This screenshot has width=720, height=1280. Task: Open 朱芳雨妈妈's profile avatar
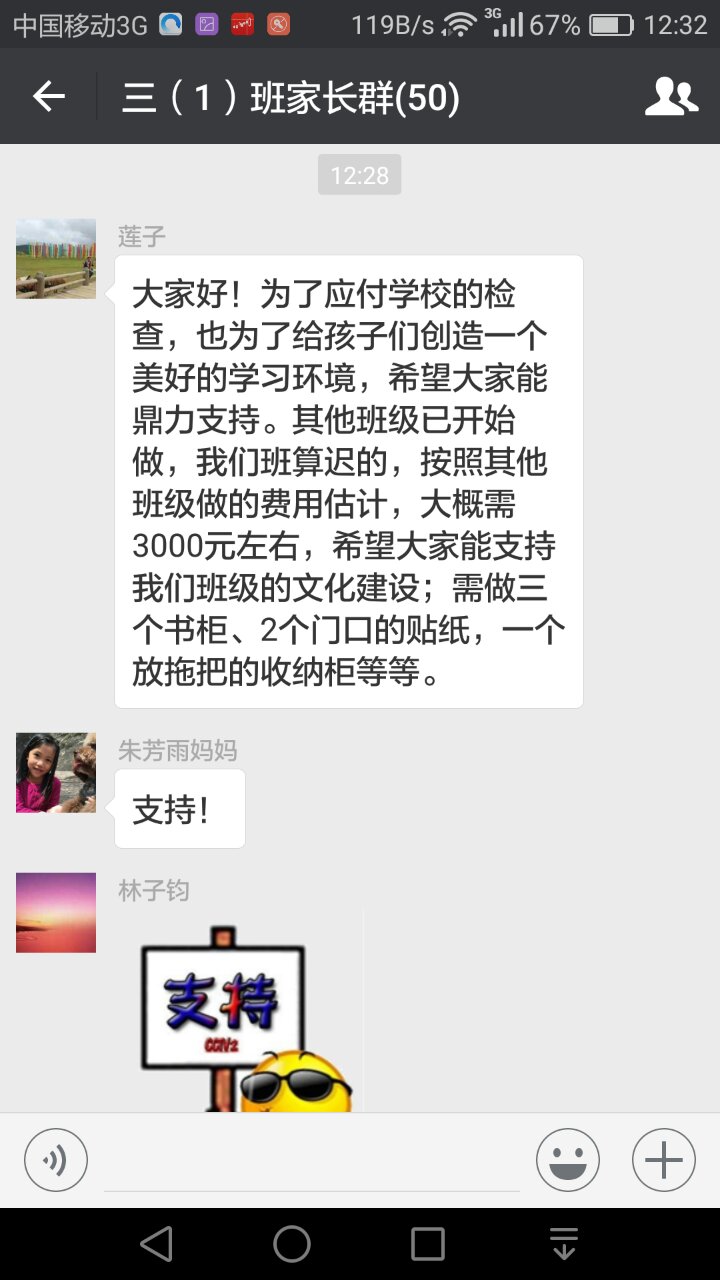tap(56, 772)
